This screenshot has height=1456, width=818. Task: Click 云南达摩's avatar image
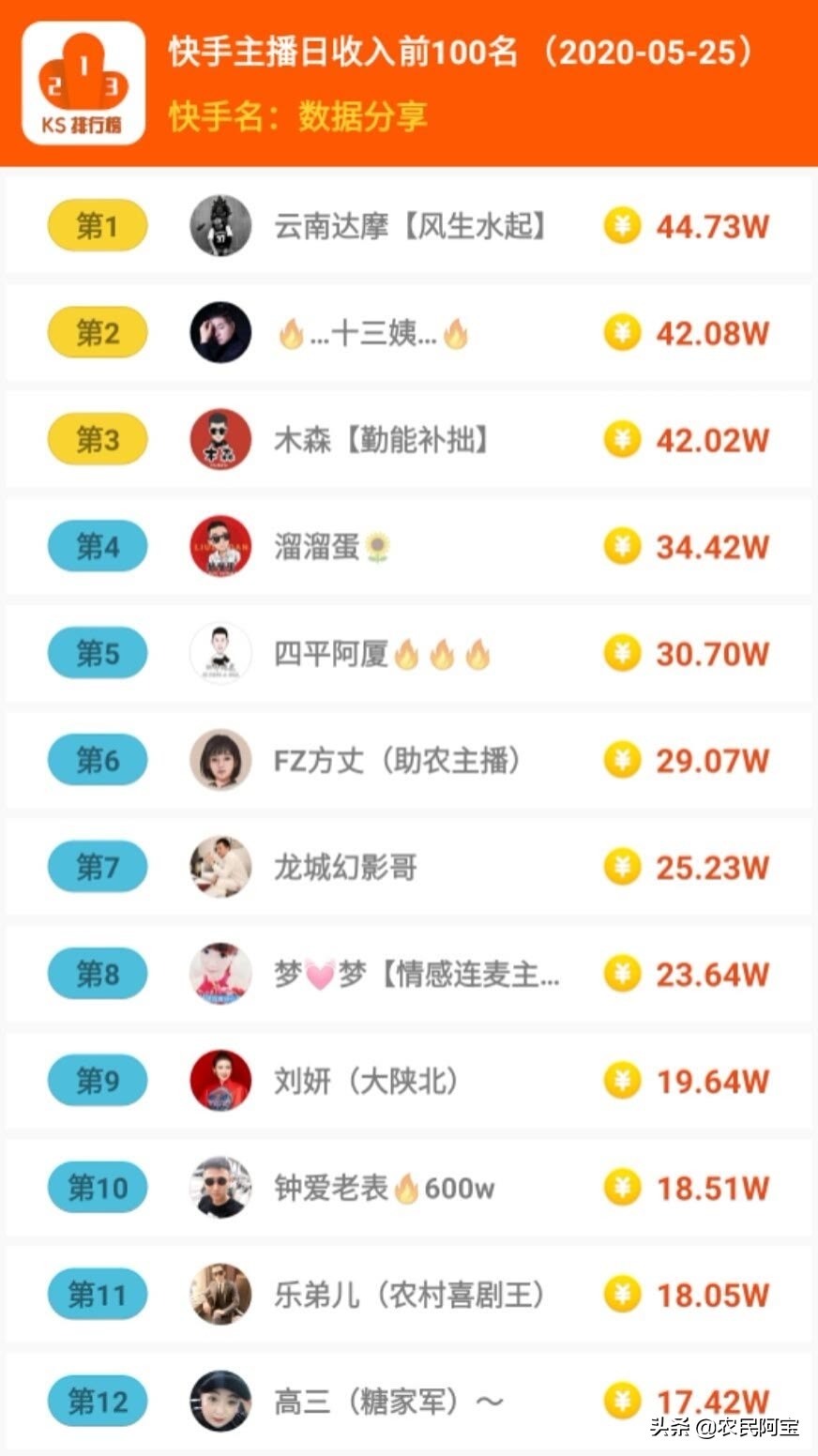point(220,225)
